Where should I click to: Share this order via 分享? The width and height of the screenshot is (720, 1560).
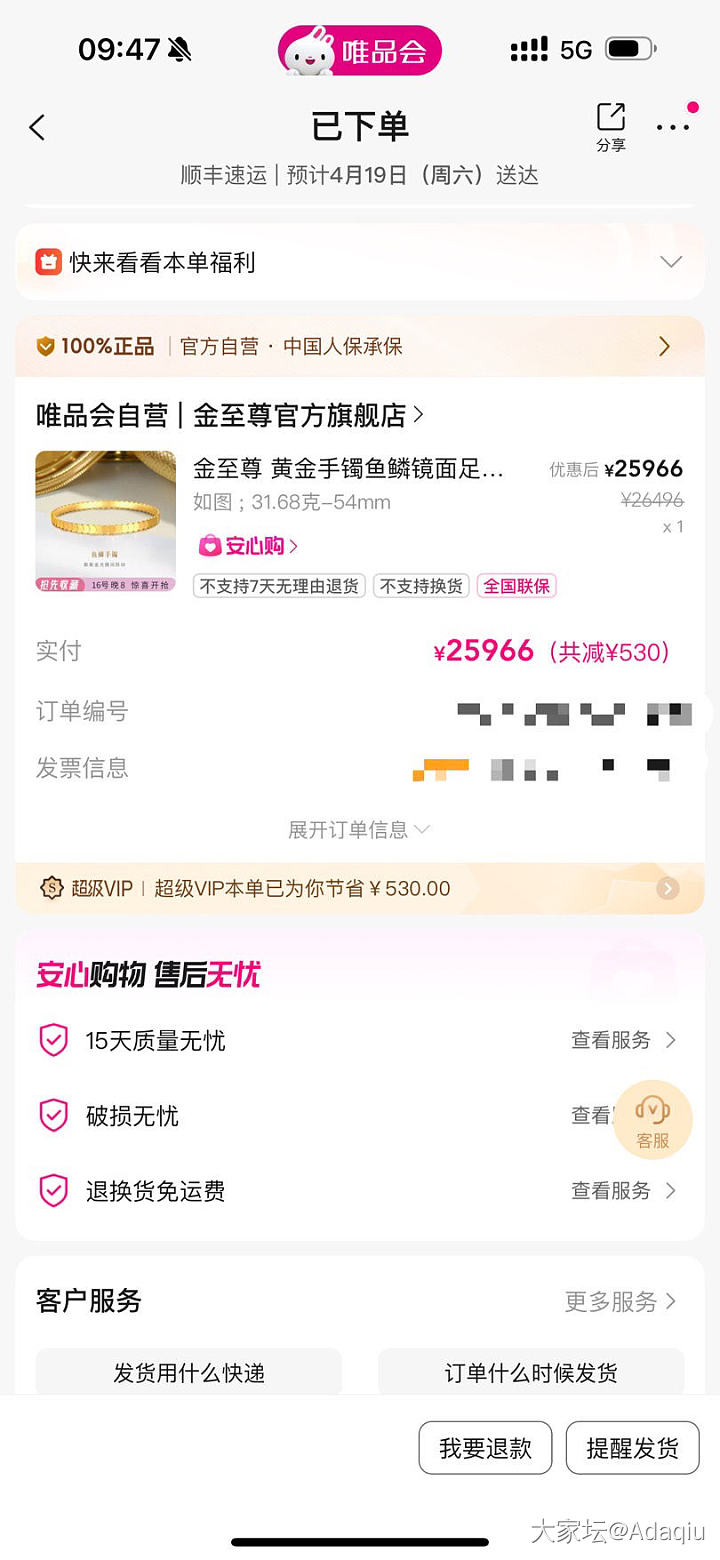click(610, 127)
